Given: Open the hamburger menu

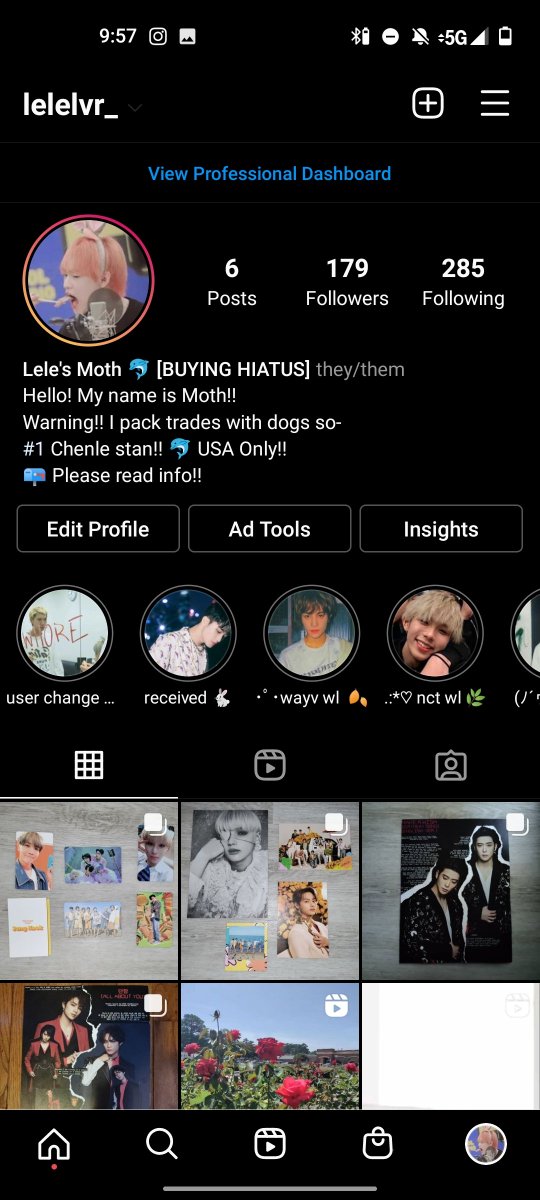Looking at the screenshot, I should tap(495, 103).
